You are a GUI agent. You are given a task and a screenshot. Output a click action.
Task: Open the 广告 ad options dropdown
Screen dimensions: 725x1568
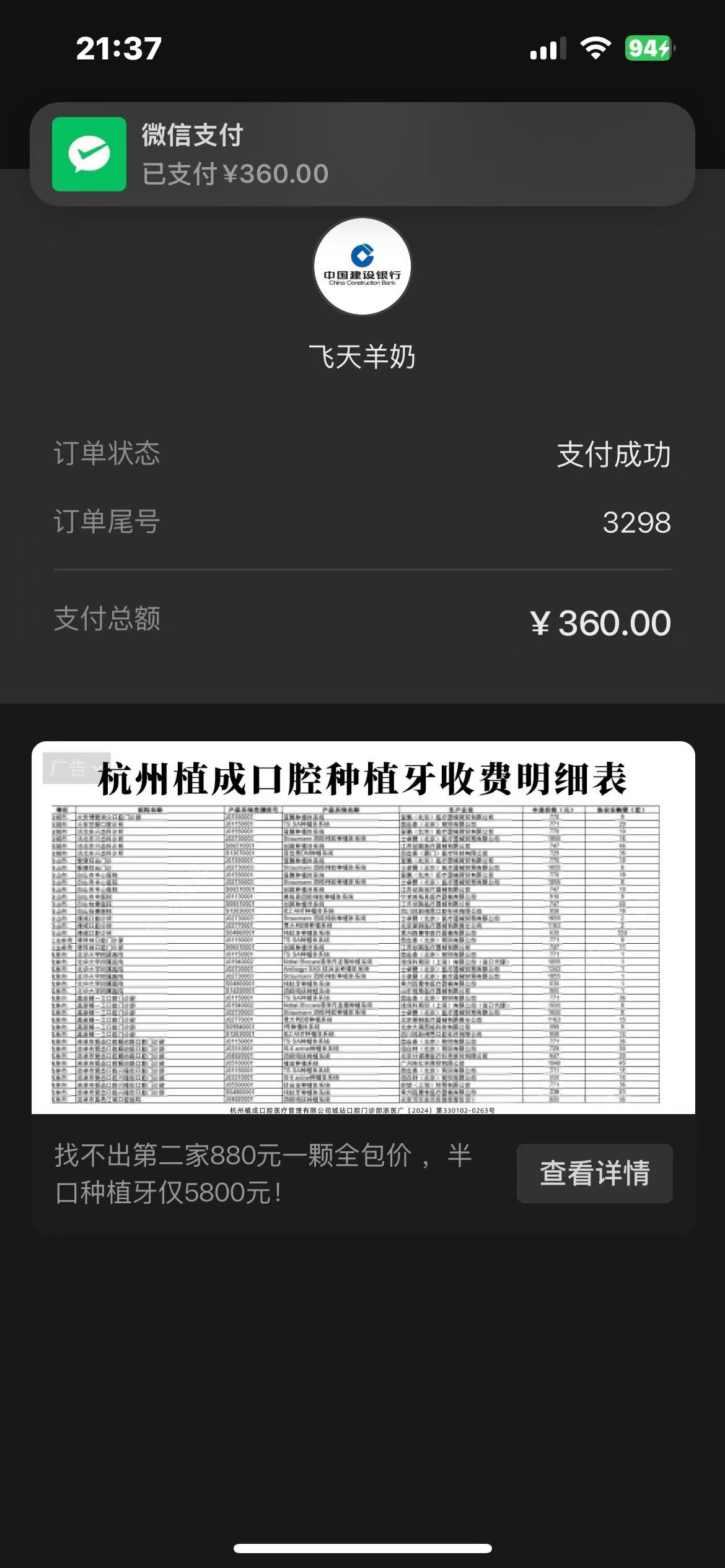click(76, 769)
